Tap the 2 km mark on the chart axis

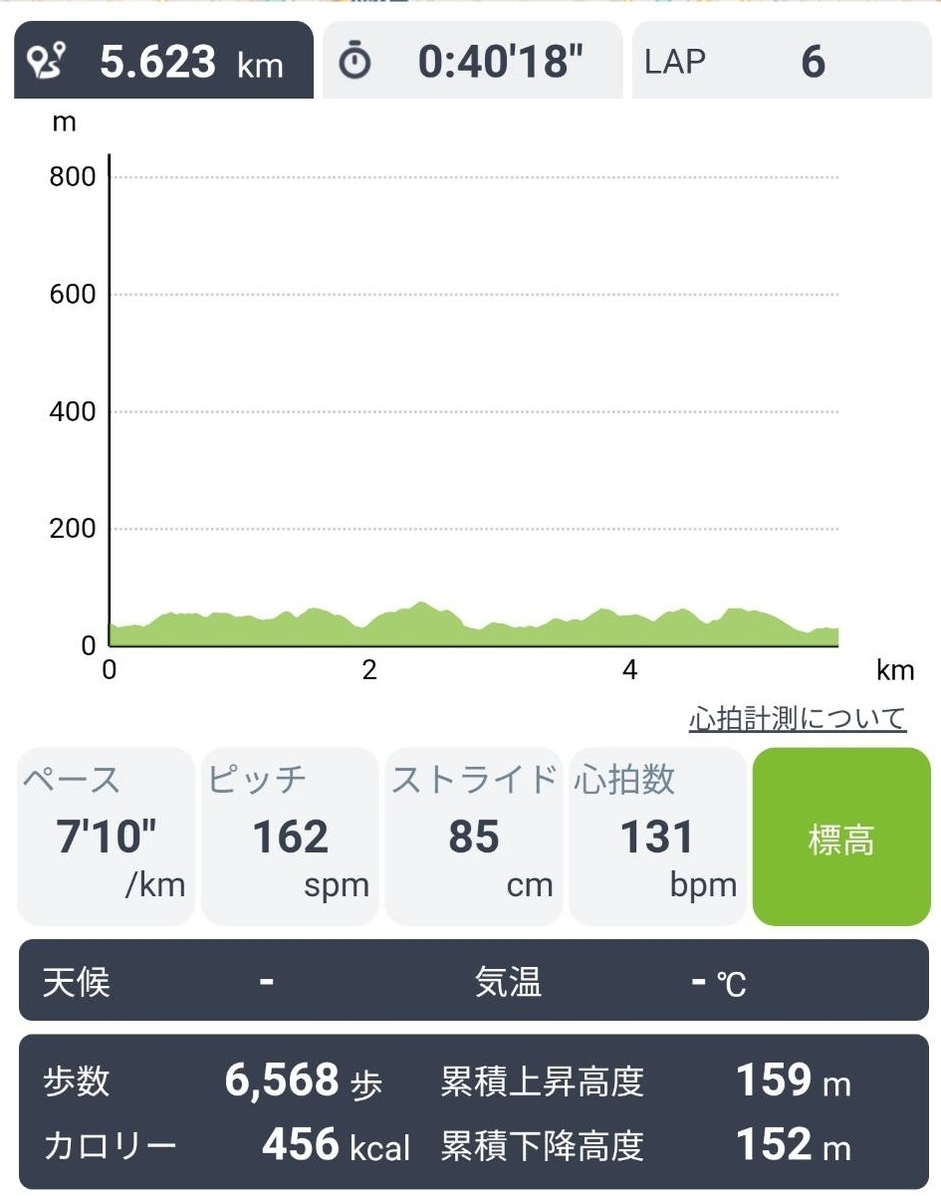(x=368, y=671)
